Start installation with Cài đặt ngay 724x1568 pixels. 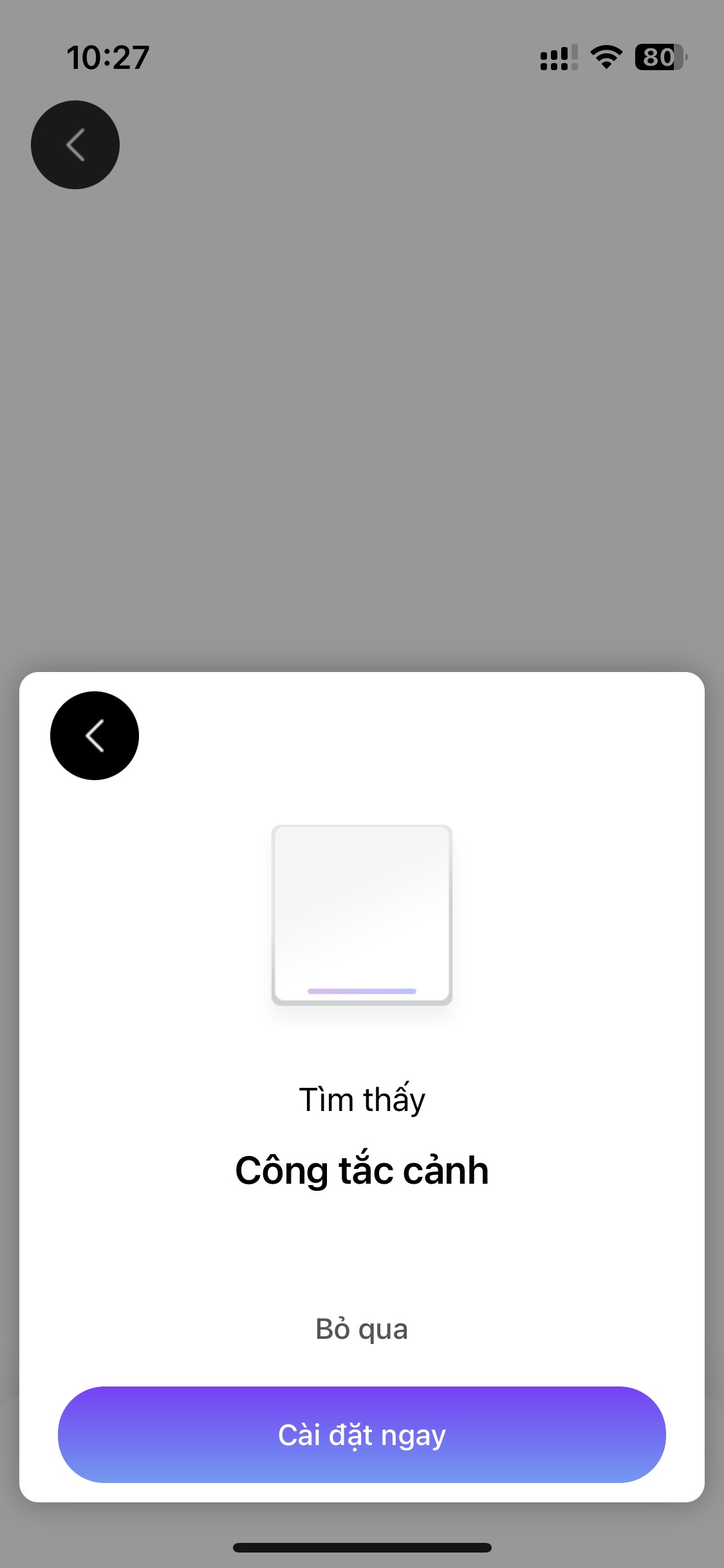coord(362,1435)
